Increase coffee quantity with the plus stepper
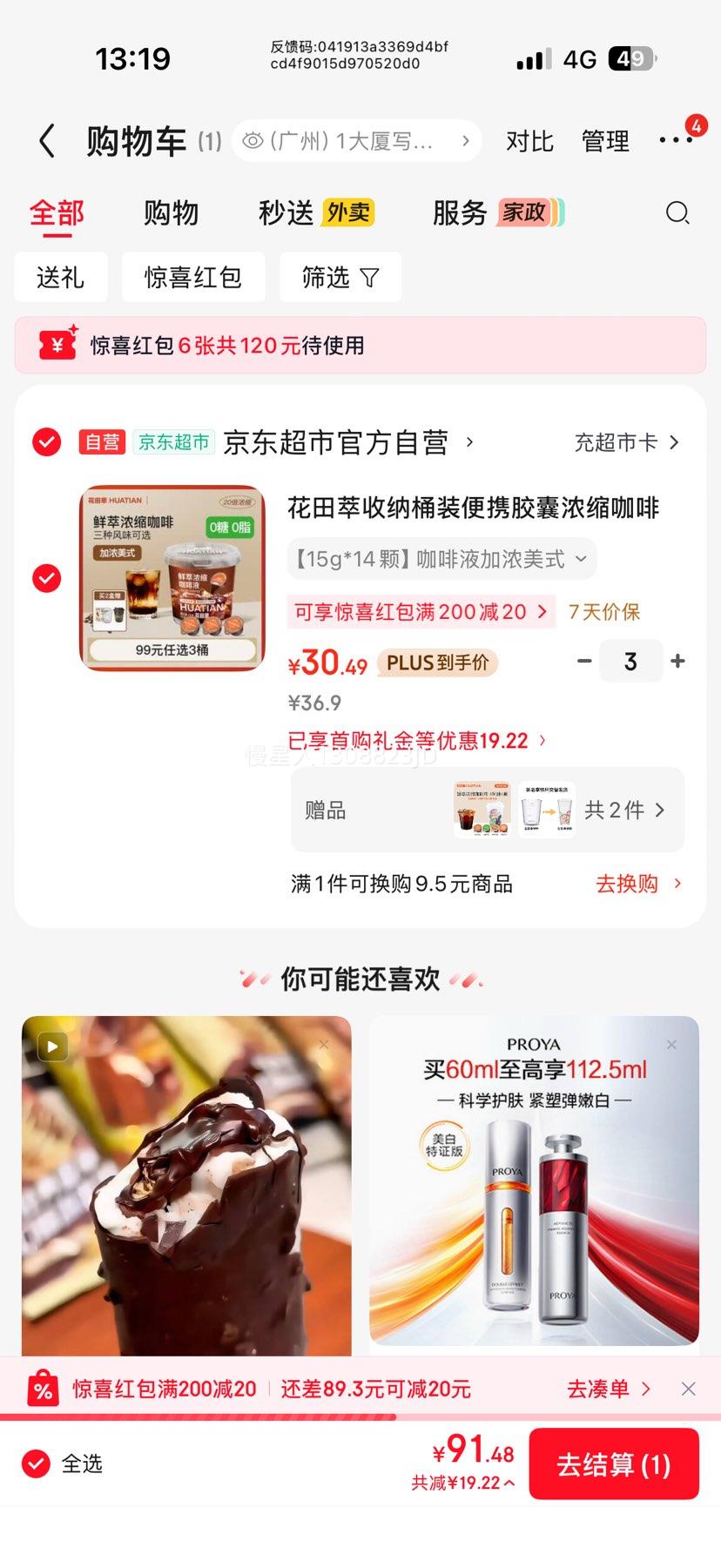Viewport: 721px width, 1568px height. tap(677, 661)
